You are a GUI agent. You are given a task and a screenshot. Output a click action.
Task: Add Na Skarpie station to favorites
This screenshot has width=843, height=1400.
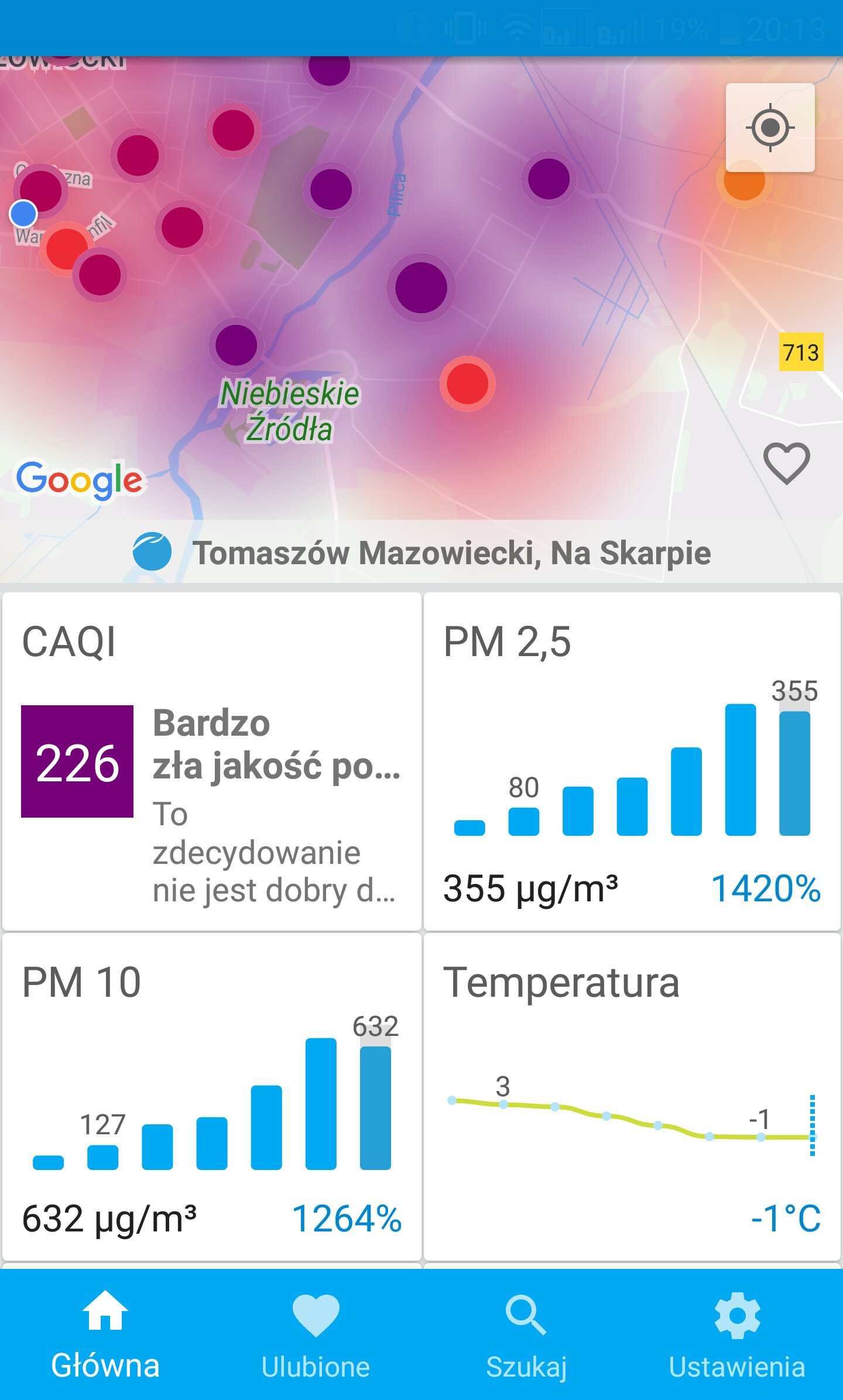pyautogui.click(x=786, y=464)
